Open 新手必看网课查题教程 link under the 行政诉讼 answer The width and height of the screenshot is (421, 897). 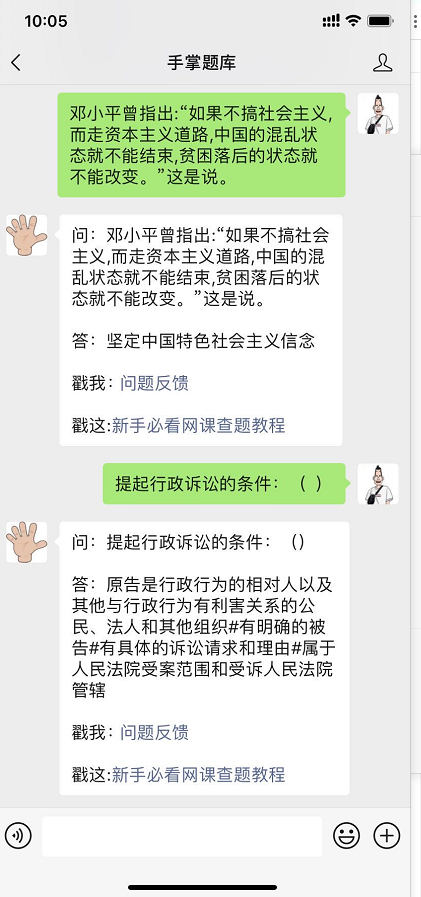click(x=198, y=775)
